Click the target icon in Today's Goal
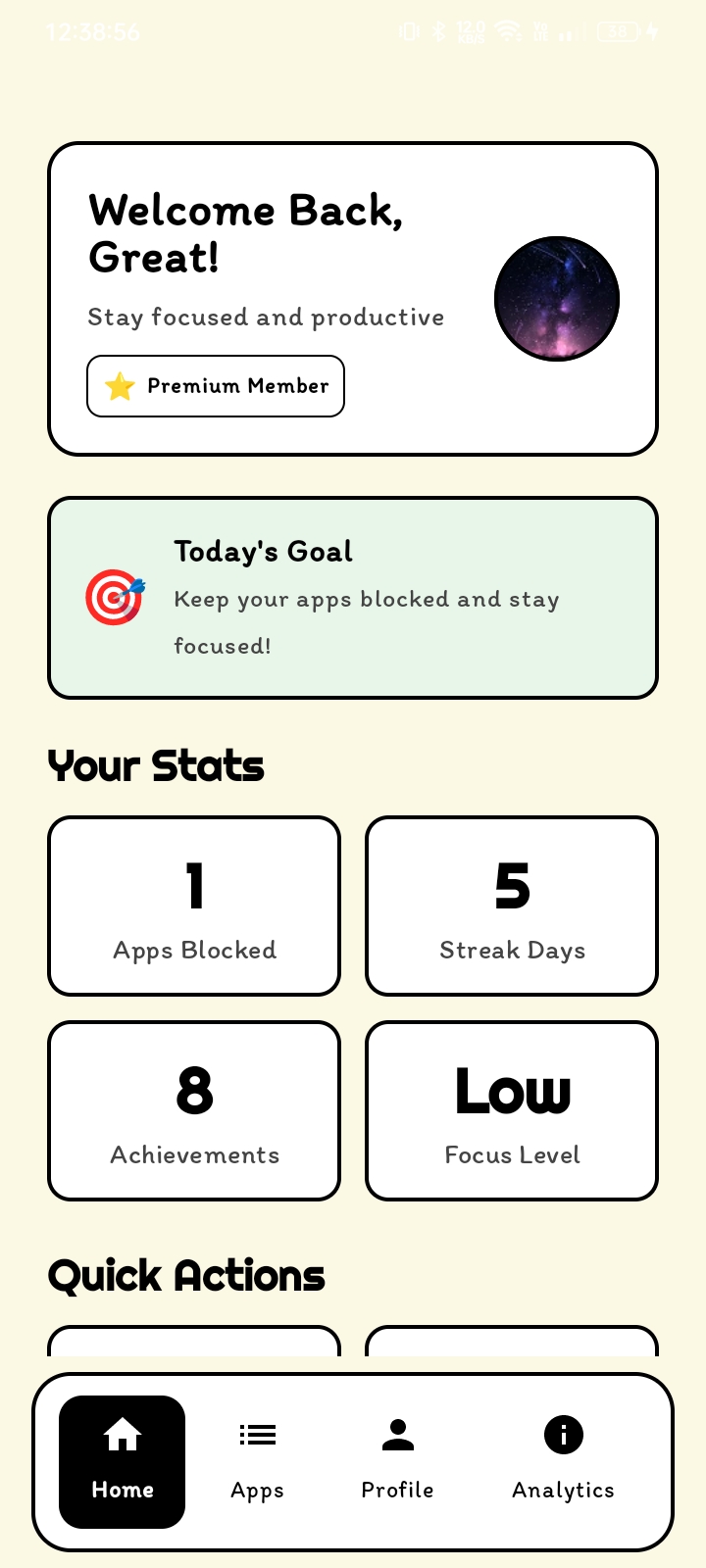The image size is (706, 1568). coord(115,598)
